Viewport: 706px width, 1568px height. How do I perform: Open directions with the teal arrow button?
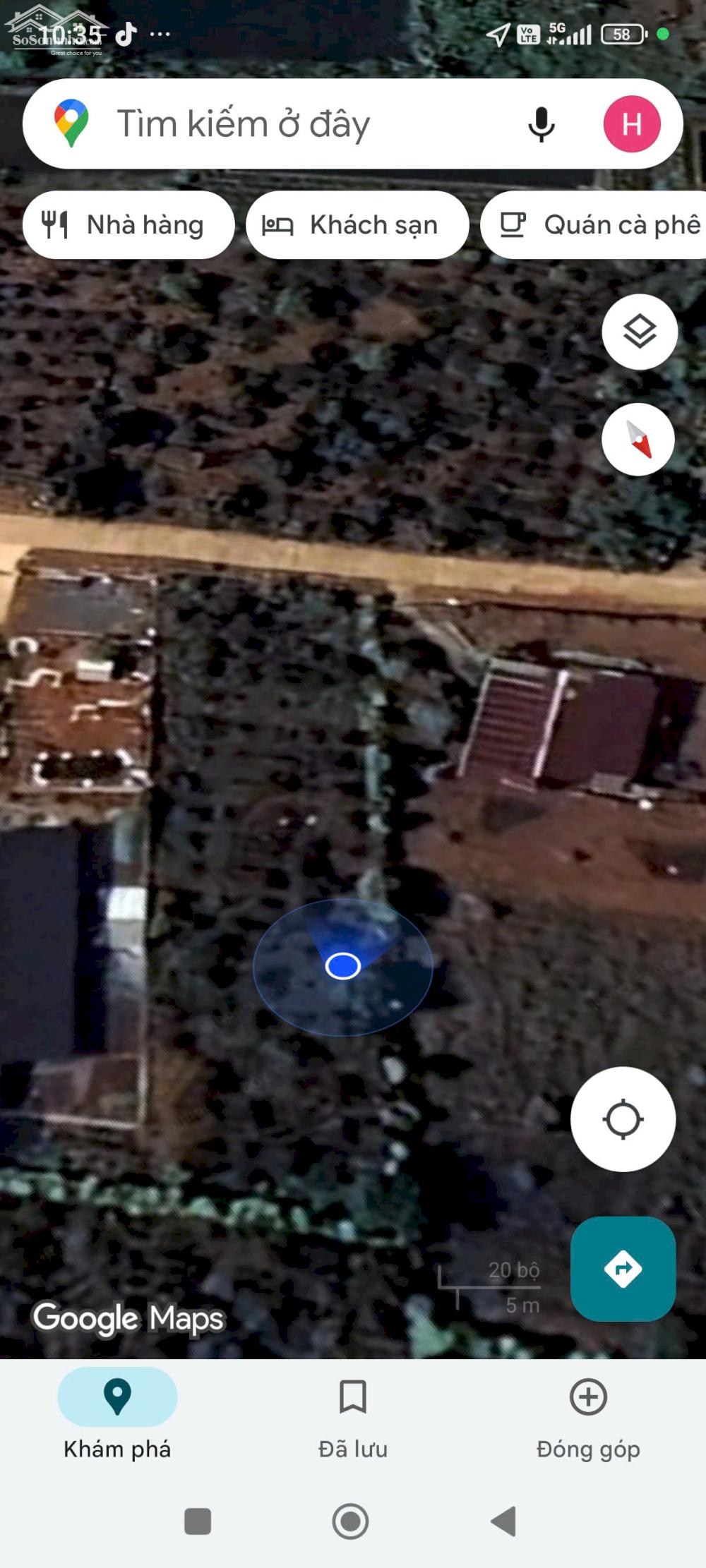[623, 1269]
